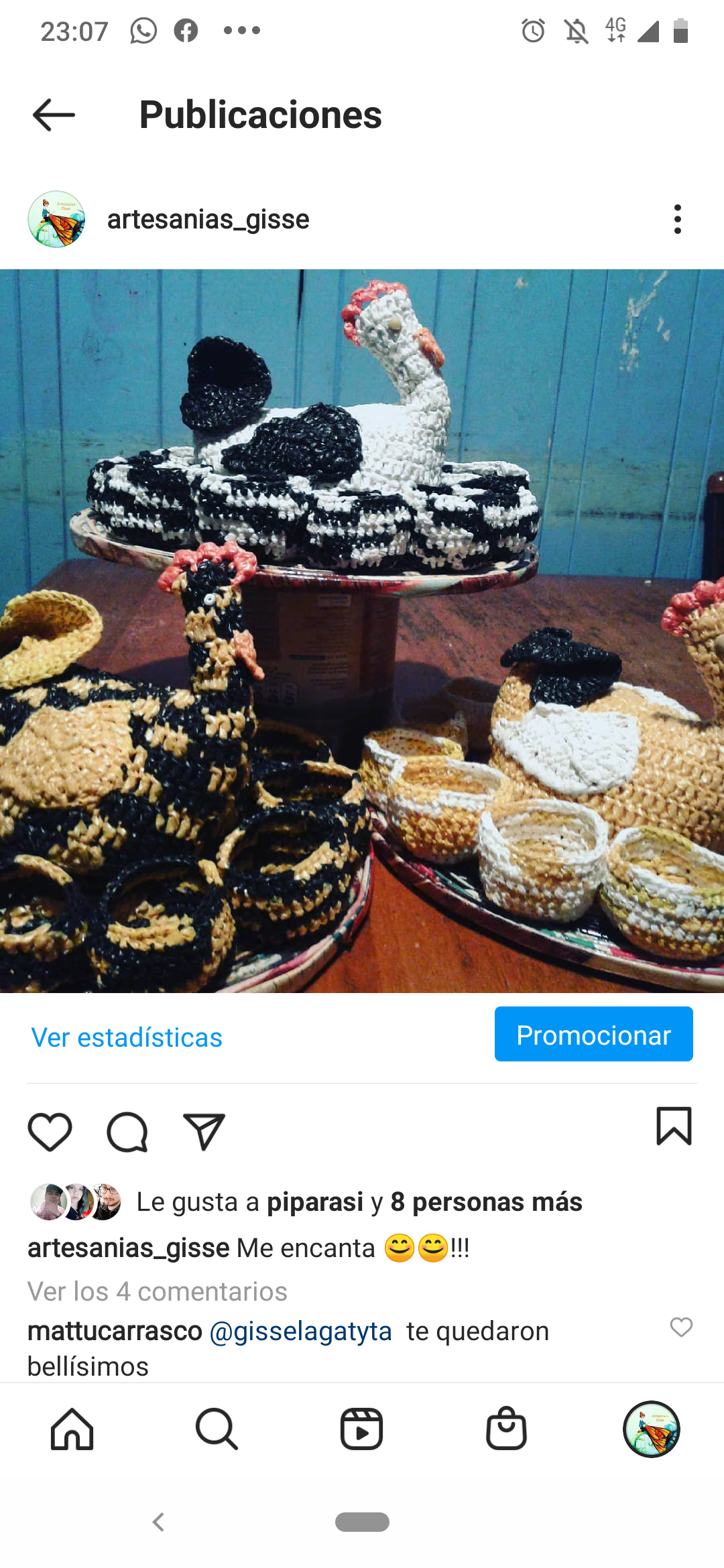Tap Ver estadísticas link

pyautogui.click(x=127, y=1037)
